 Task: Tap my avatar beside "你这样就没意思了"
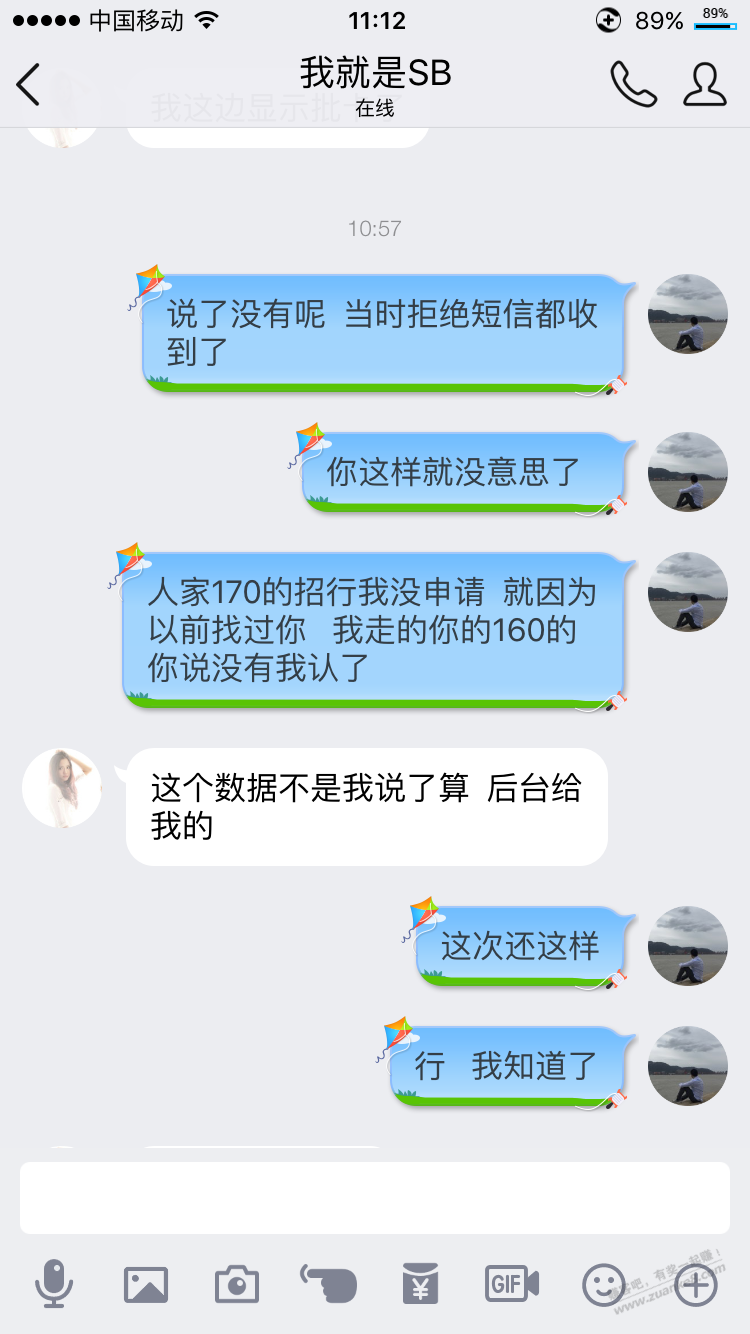pyautogui.click(x=687, y=472)
